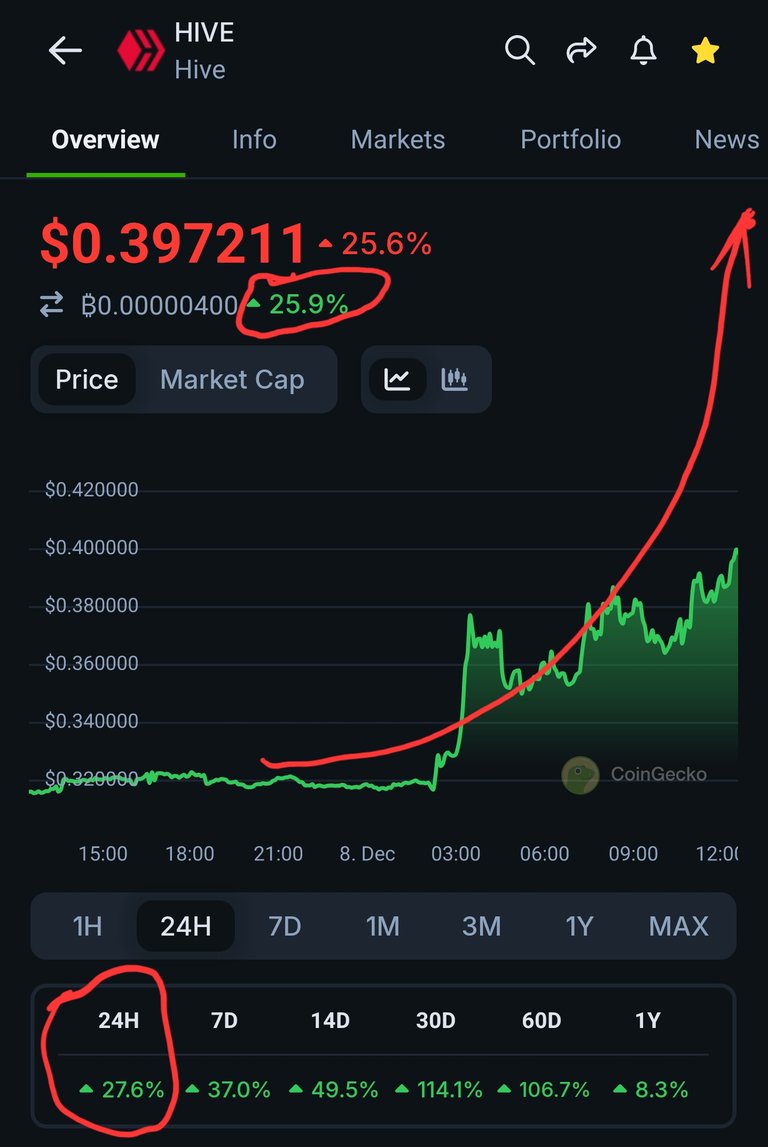768x1147 pixels.
Task: Show the MAX chart range
Action: (x=678, y=926)
